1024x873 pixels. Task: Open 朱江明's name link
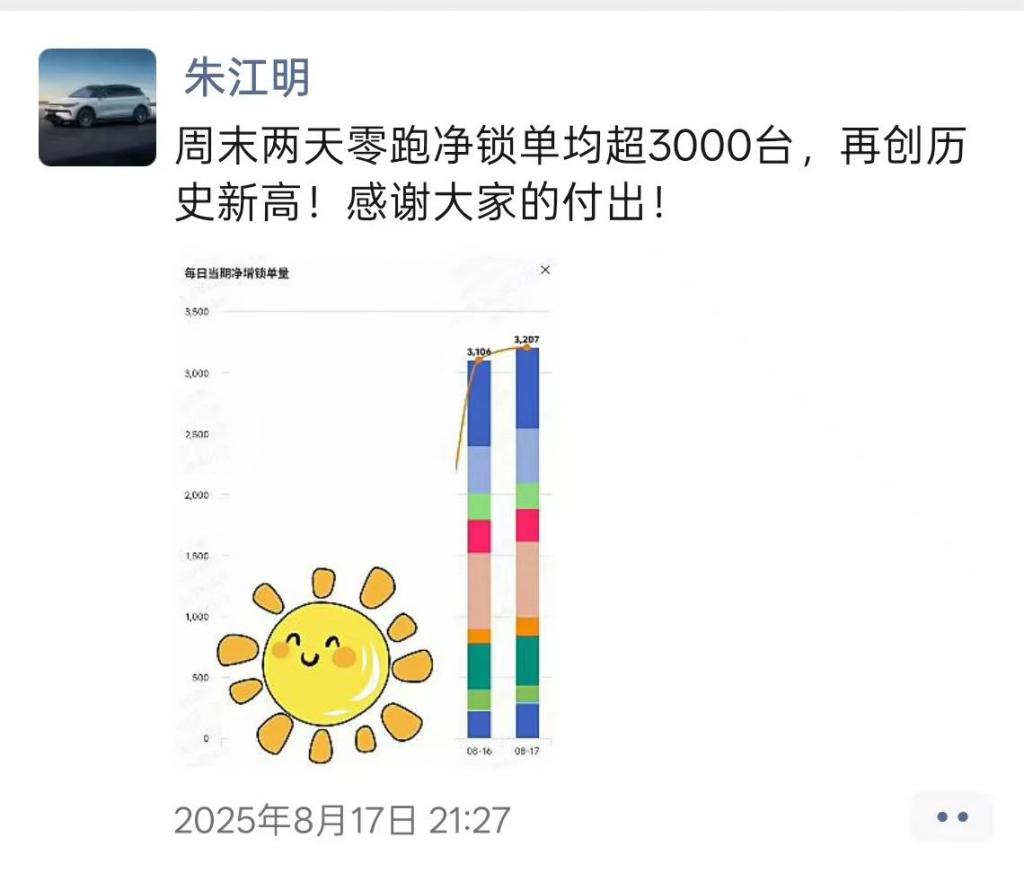click(x=246, y=77)
